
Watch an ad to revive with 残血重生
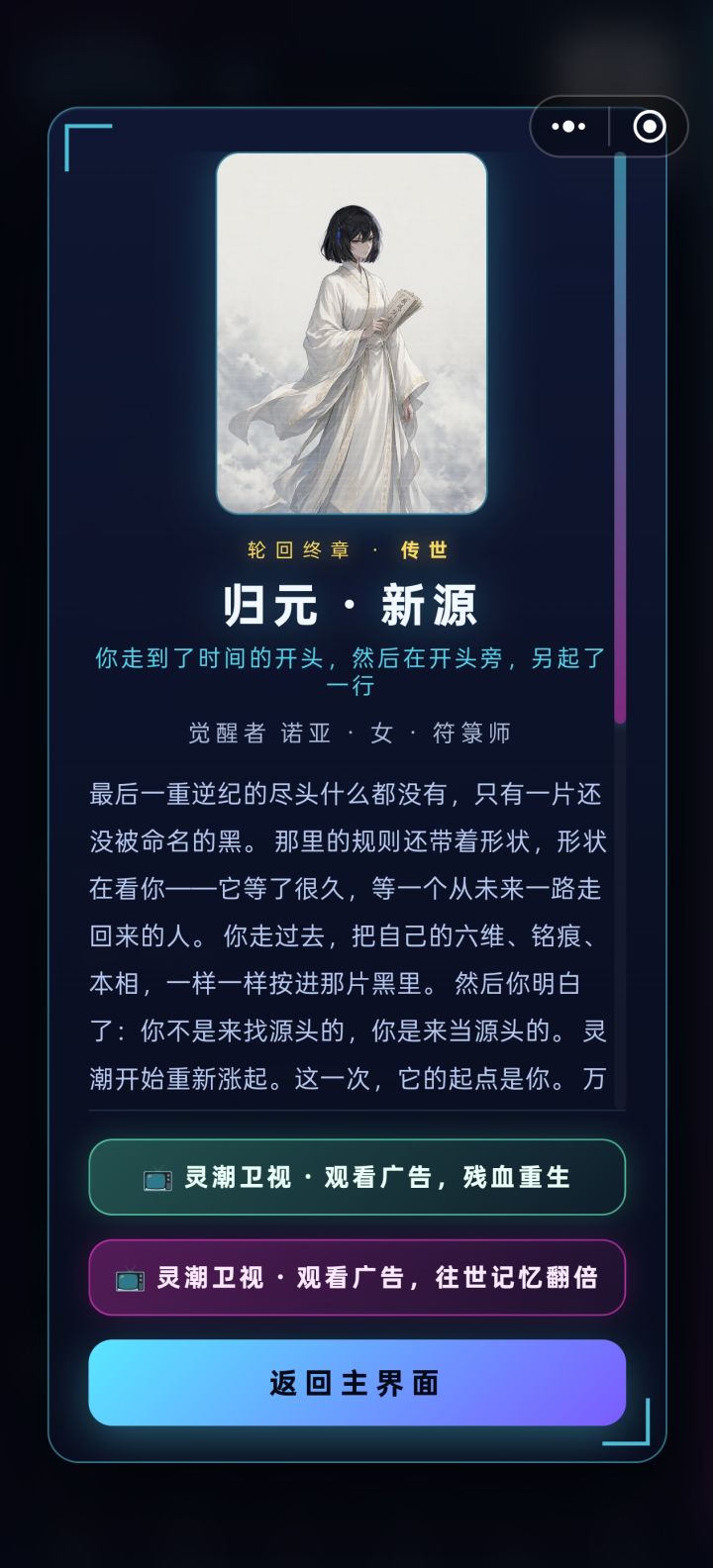pyautogui.click(x=356, y=1177)
